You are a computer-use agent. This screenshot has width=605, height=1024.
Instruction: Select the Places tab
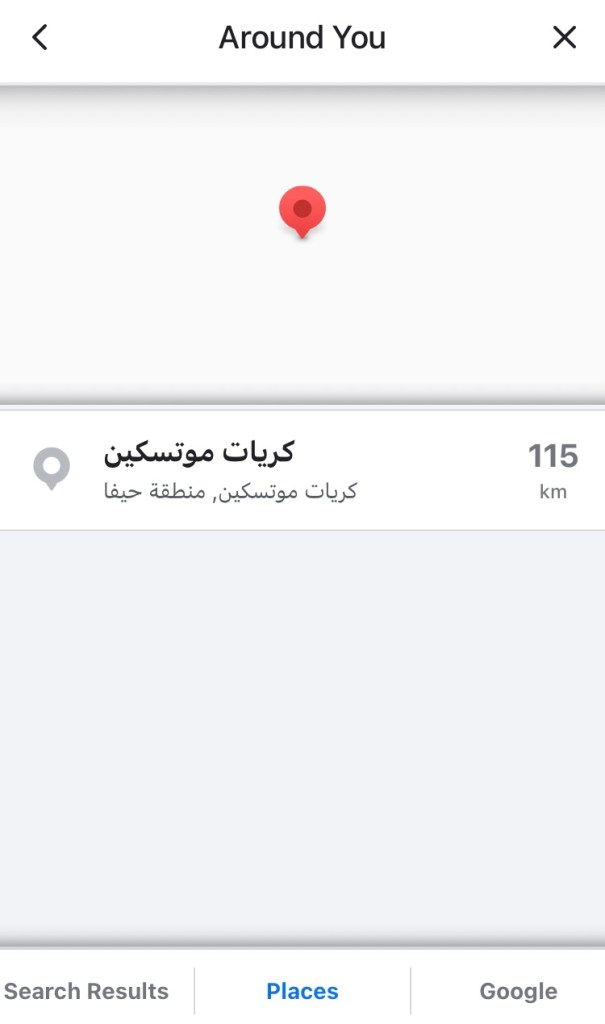tap(302, 991)
